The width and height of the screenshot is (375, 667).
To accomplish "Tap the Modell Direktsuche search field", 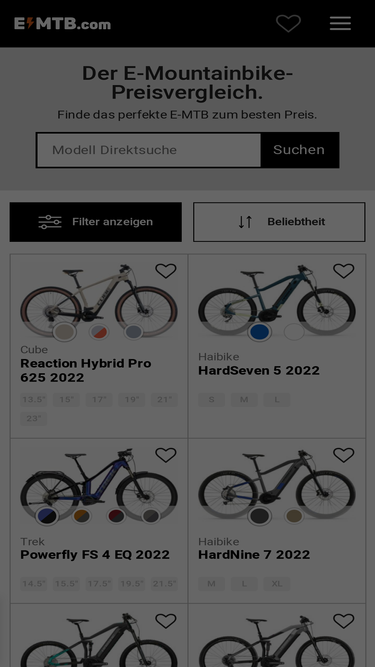I will 149,150.
